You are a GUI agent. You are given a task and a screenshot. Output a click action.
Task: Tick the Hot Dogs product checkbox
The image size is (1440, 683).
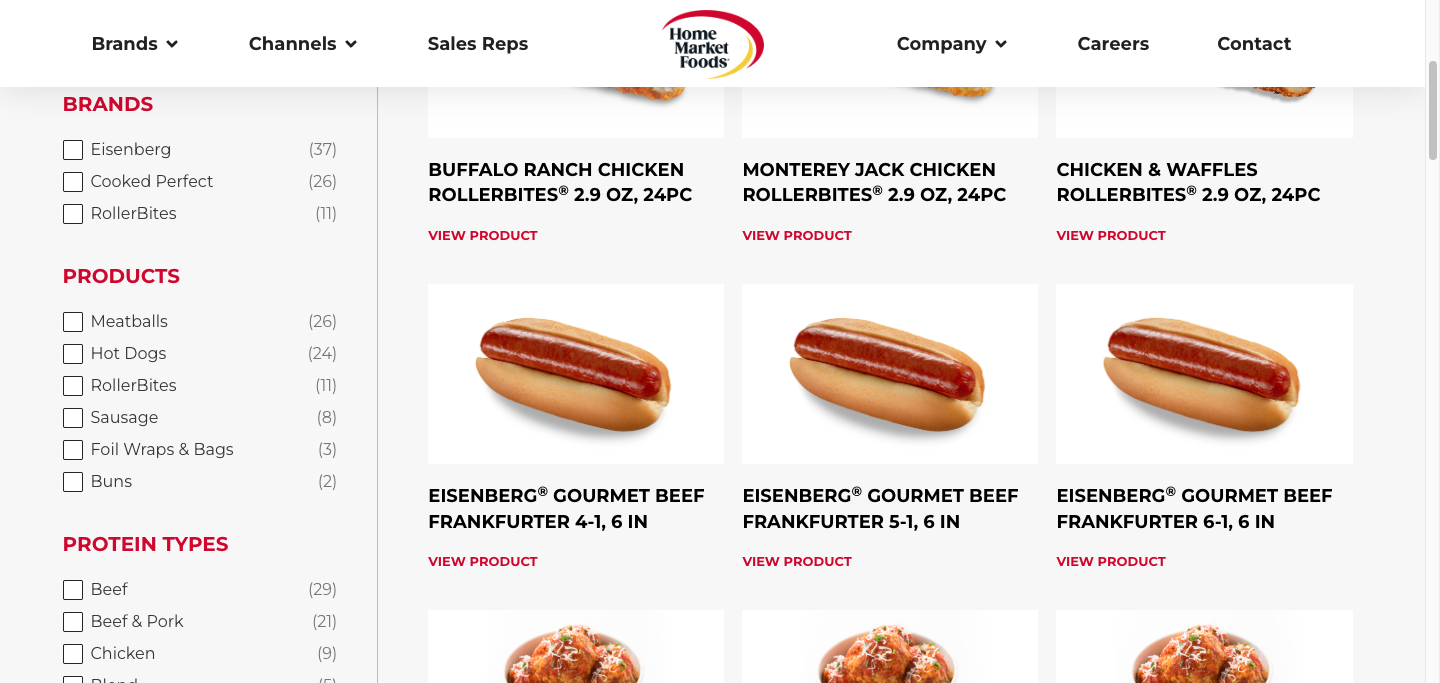point(73,354)
